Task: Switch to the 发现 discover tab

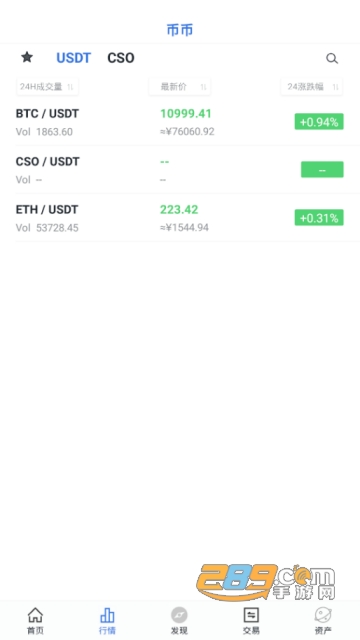Action: (x=179, y=620)
